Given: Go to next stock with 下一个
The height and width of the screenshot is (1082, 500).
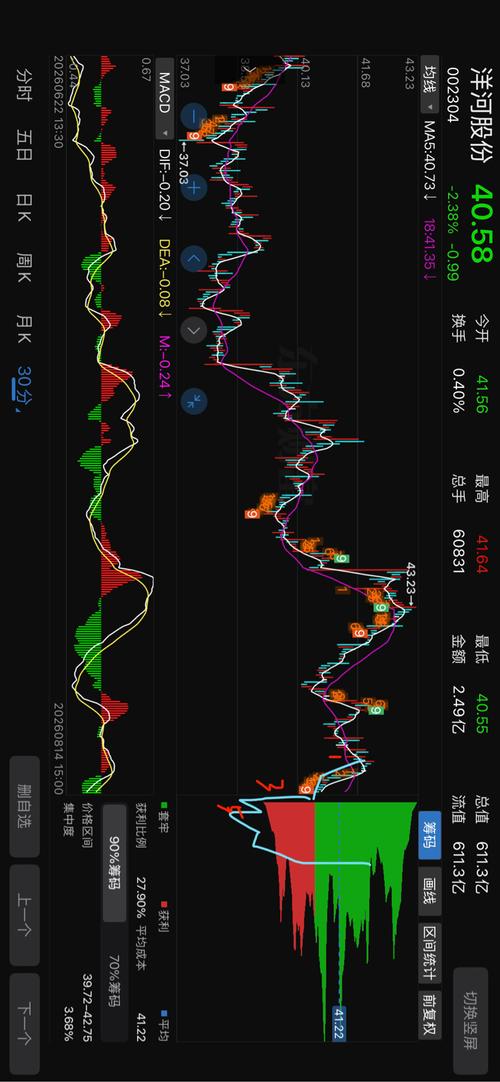Looking at the screenshot, I should coord(25,1023).
